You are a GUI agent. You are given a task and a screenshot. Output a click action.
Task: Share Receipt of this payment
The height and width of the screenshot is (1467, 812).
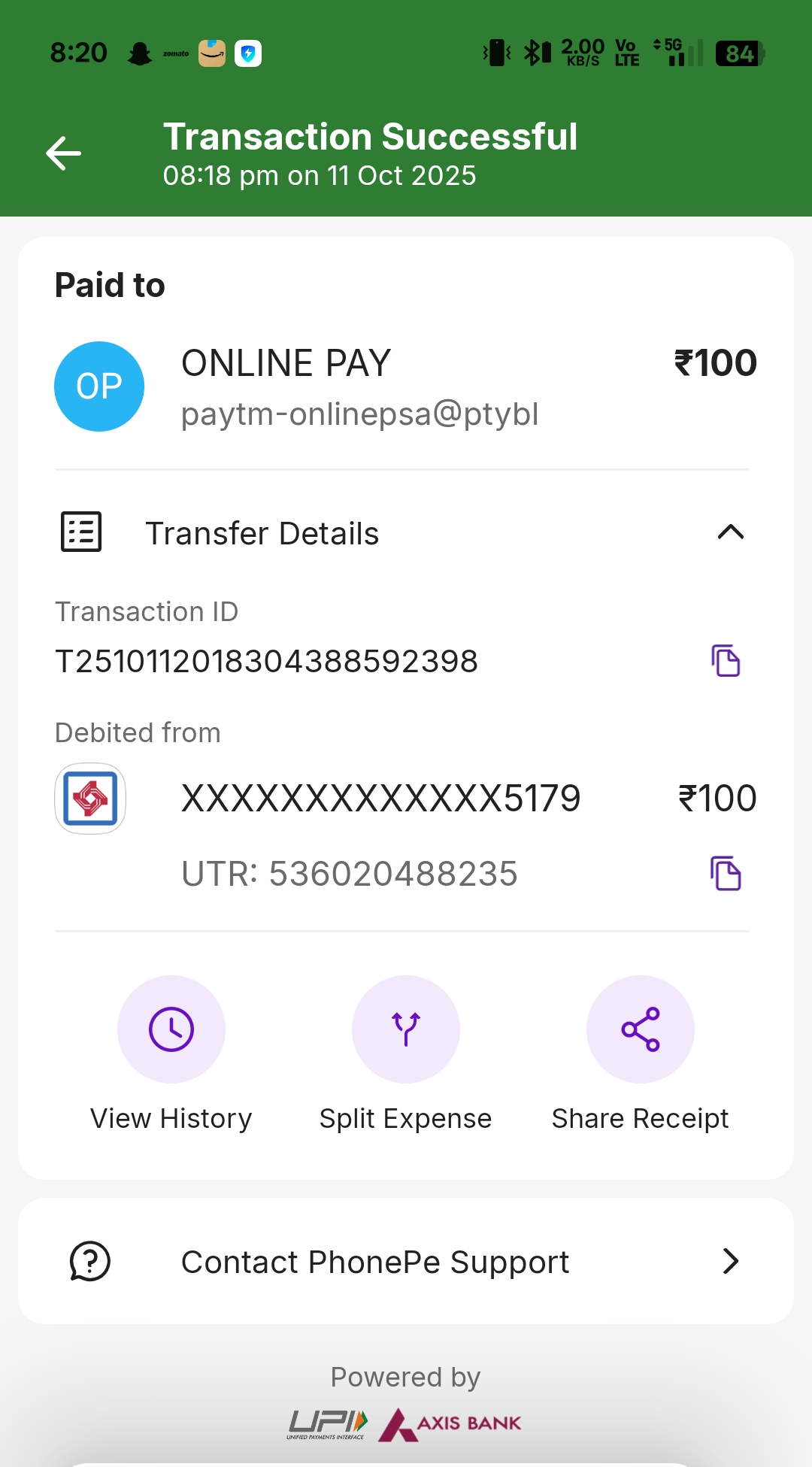pos(640,1029)
